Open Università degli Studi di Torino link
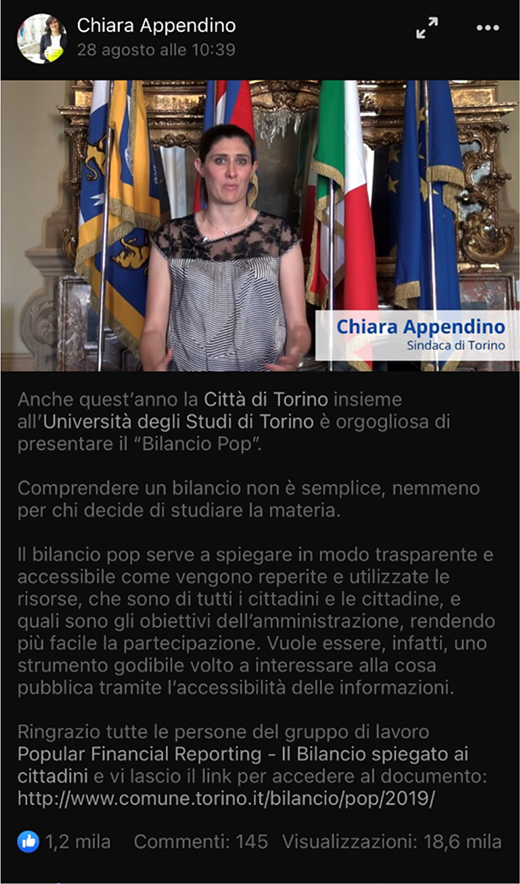 coord(178,422)
